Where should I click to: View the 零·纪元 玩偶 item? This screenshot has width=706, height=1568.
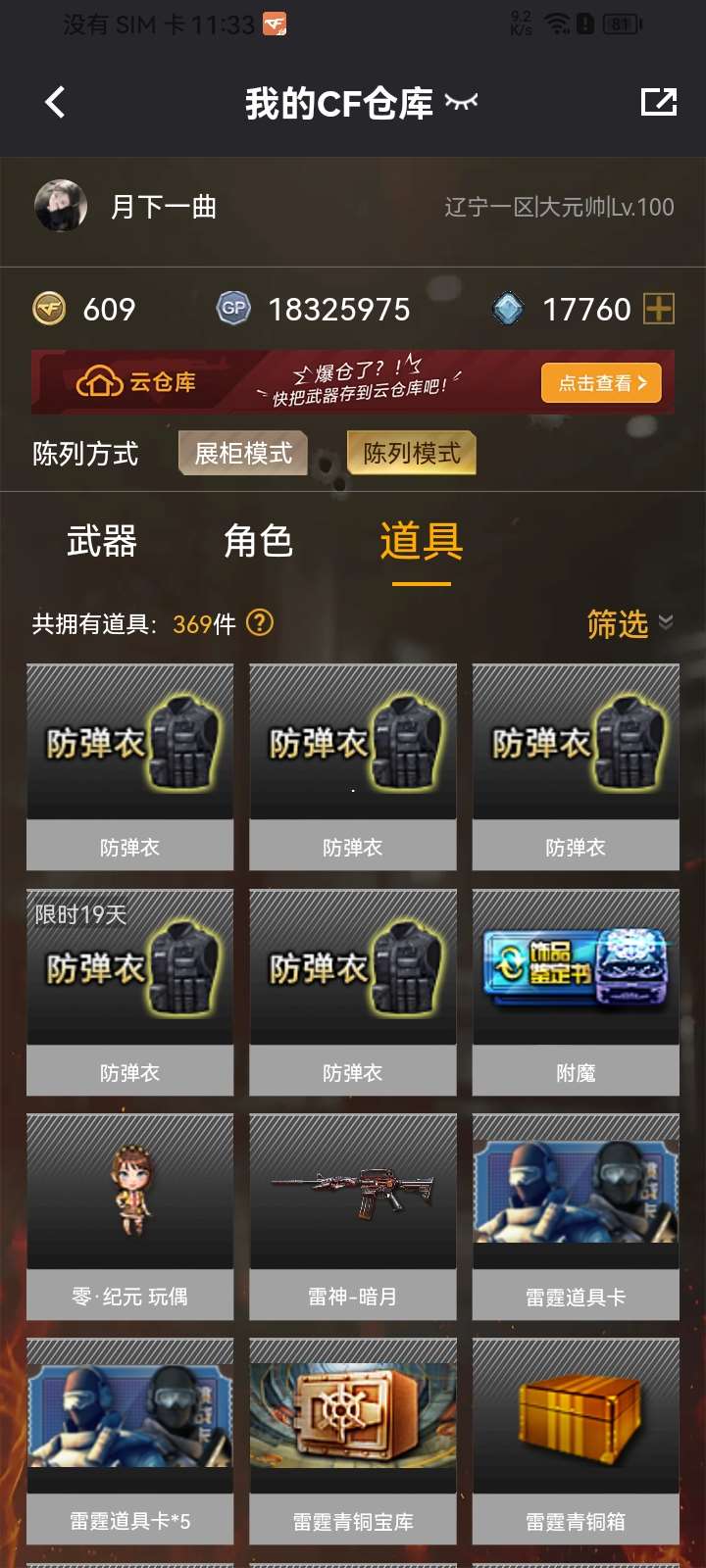tap(130, 1215)
